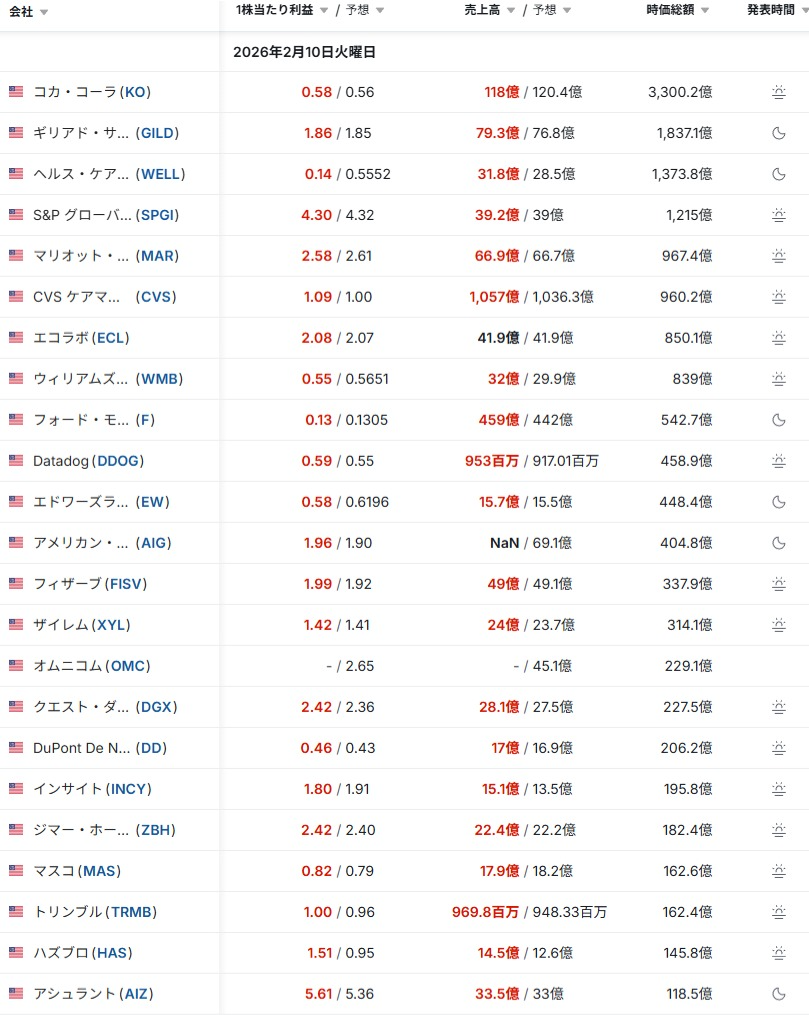
Task: Select エコラボ (ECL) company link
Action: tap(81, 338)
